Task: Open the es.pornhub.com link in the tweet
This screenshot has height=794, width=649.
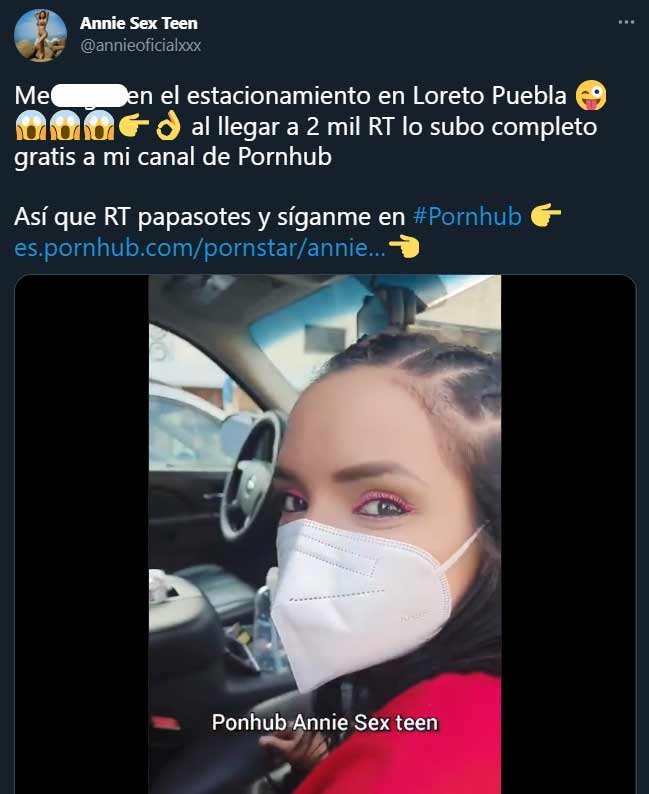Action: point(200,248)
